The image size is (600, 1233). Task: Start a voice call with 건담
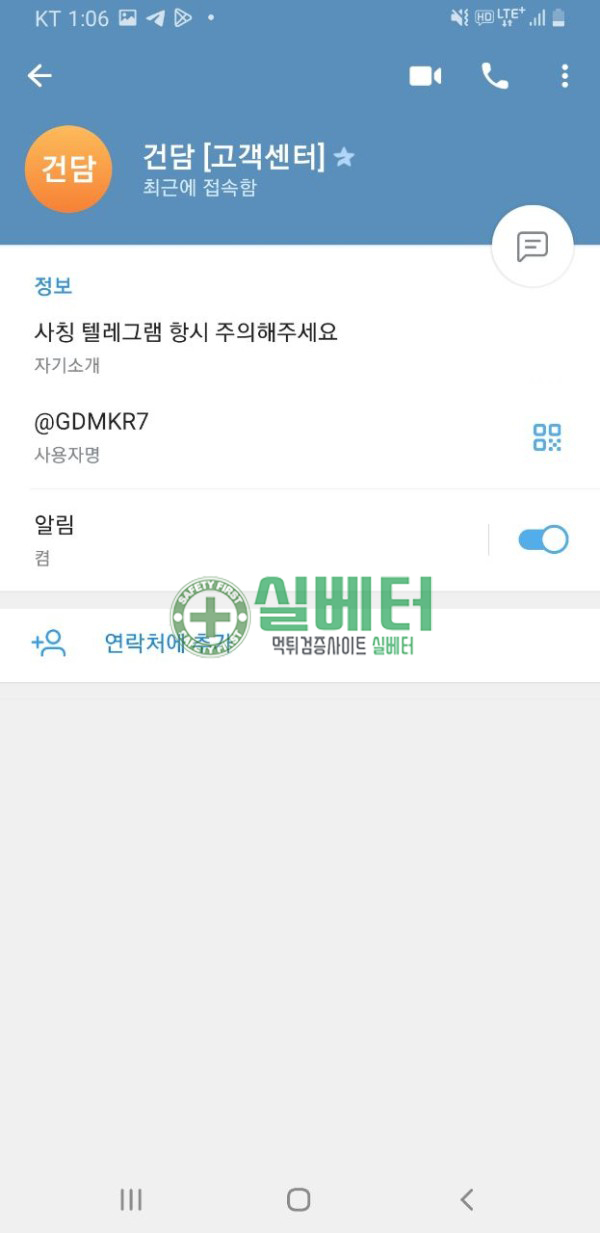pyautogui.click(x=495, y=76)
